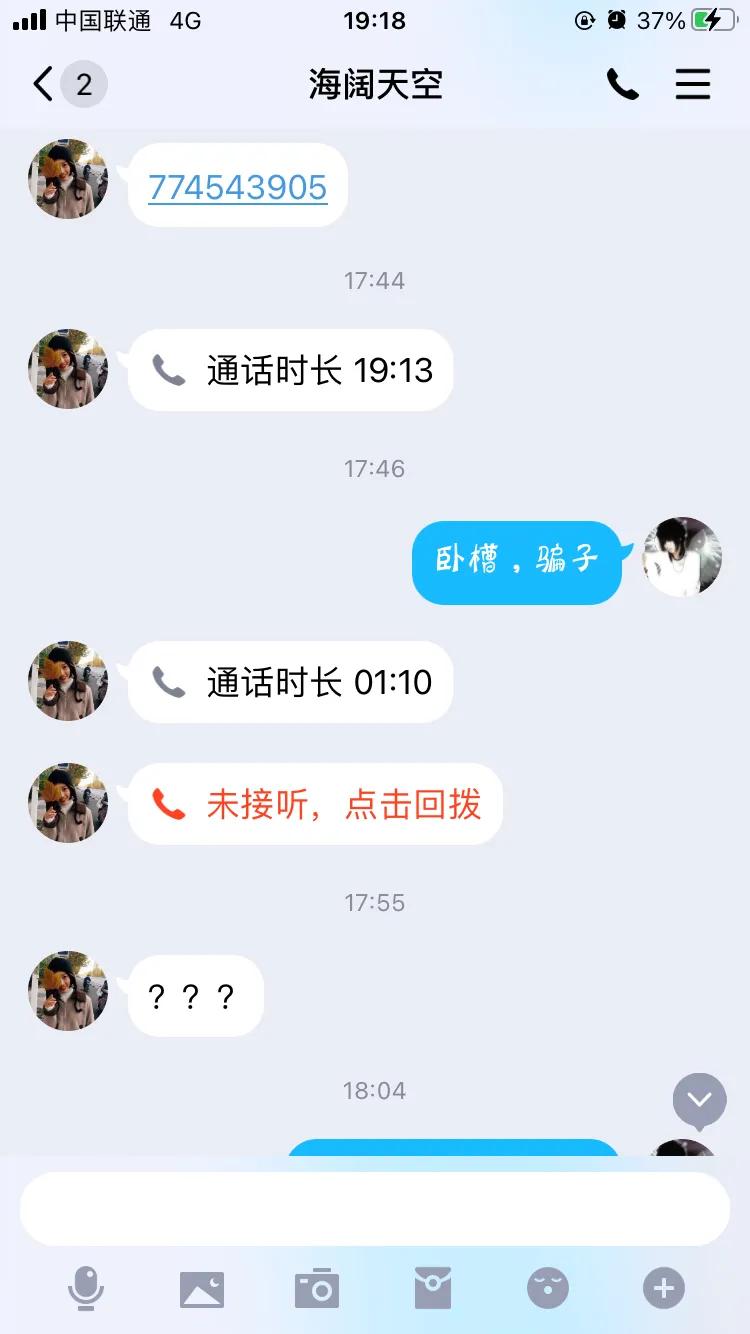Open the chat settings hamburger icon
750x1334 pixels.
(693, 85)
